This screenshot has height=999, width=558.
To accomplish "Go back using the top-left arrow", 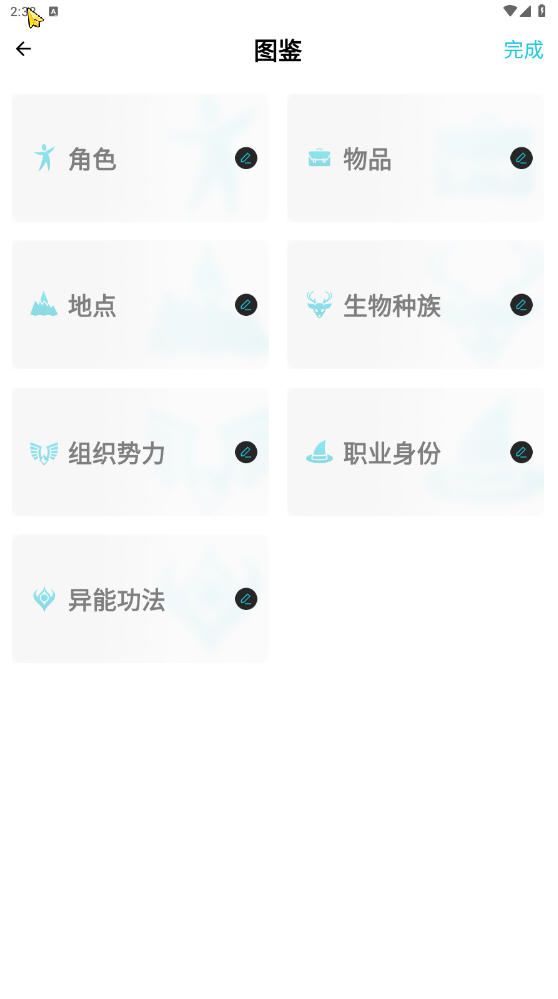I will tap(24, 49).
